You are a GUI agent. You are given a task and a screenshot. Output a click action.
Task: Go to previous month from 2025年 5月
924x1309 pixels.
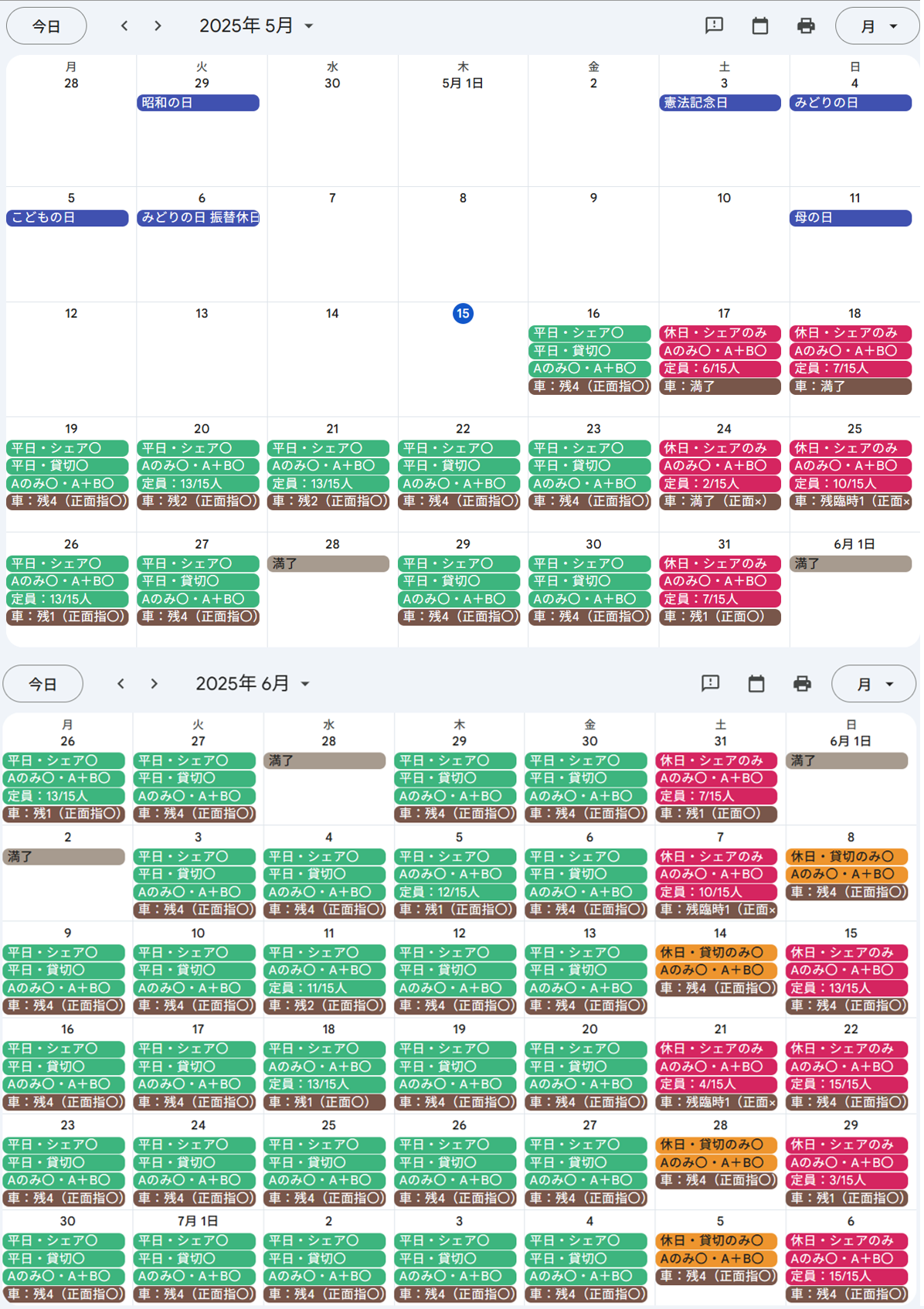click(124, 26)
